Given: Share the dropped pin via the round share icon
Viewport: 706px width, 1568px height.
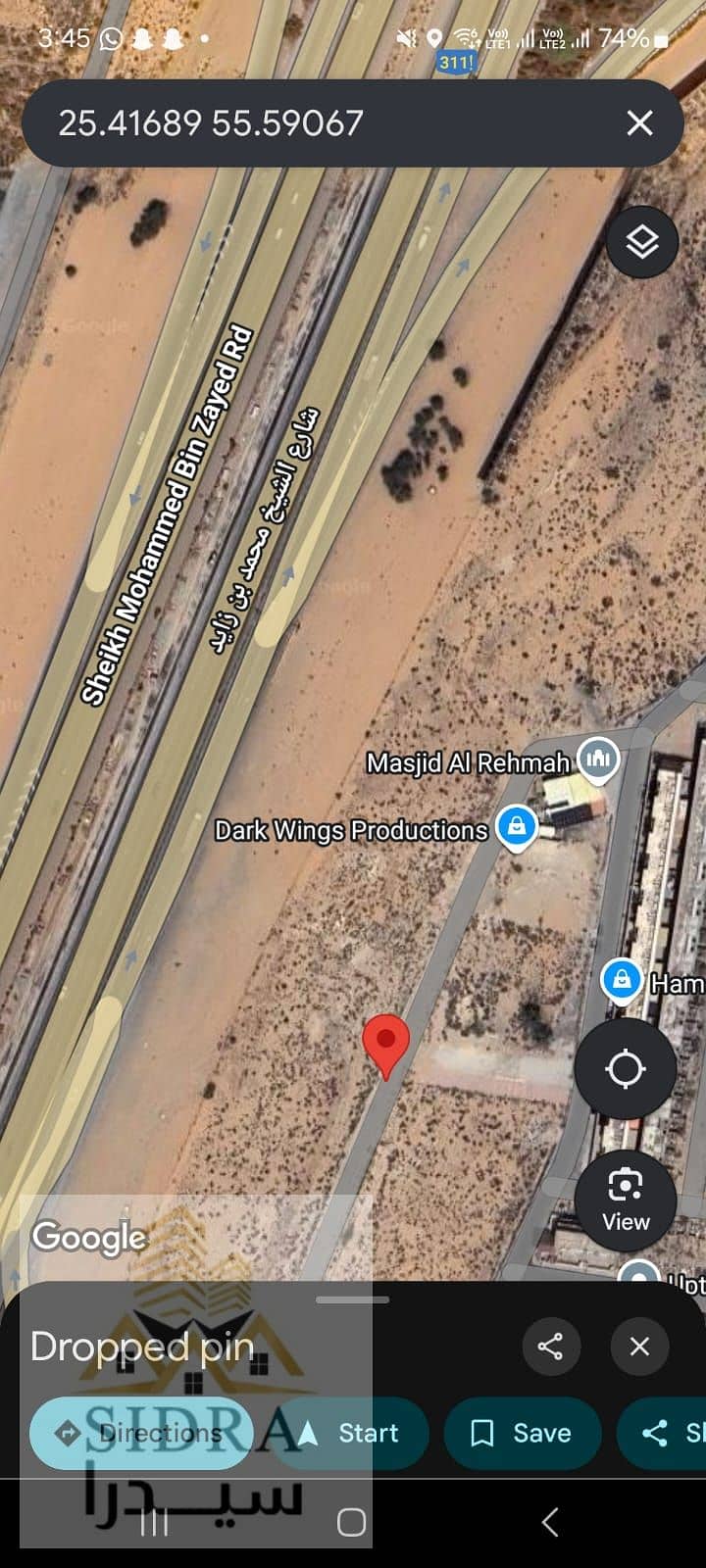Looking at the screenshot, I should point(550,1346).
